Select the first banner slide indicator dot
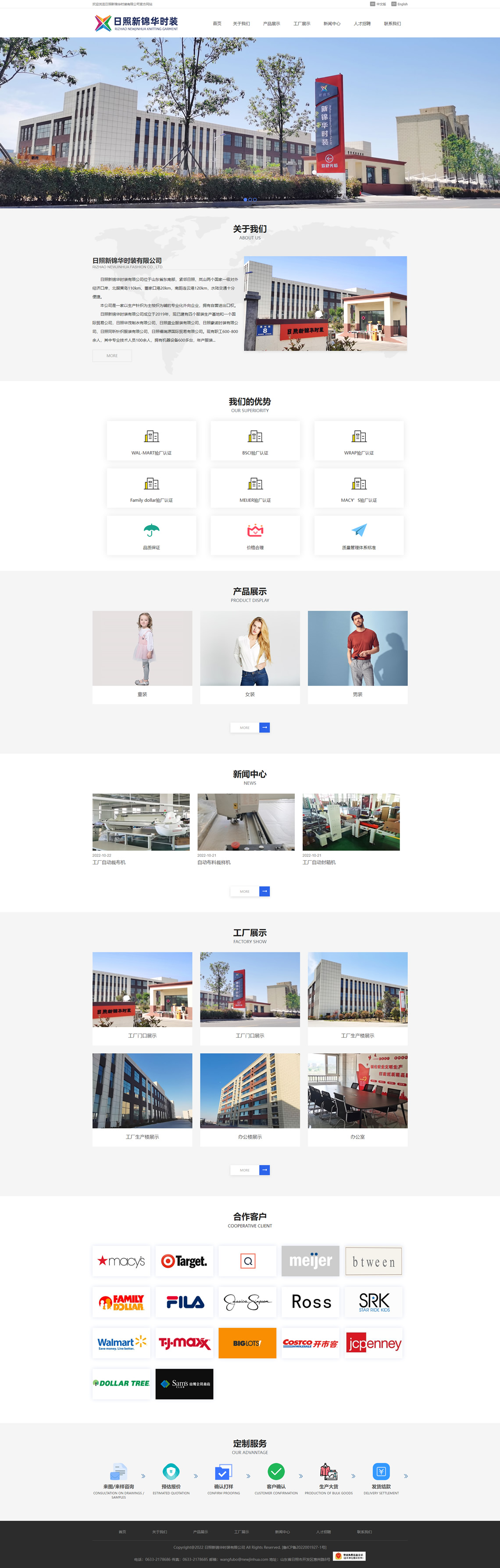This screenshot has height=1568, width=500. (245, 200)
